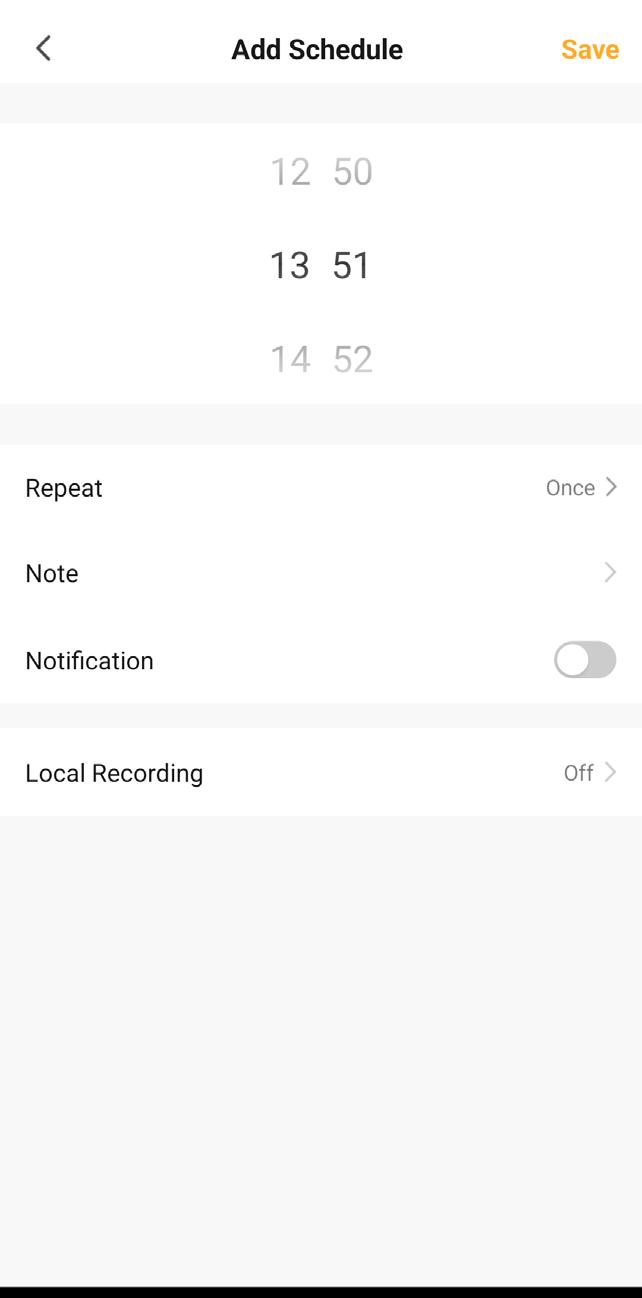This screenshot has height=1298, width=642.
Task: Select hour 12 in the time picker
Action: [x=290, y=172]
